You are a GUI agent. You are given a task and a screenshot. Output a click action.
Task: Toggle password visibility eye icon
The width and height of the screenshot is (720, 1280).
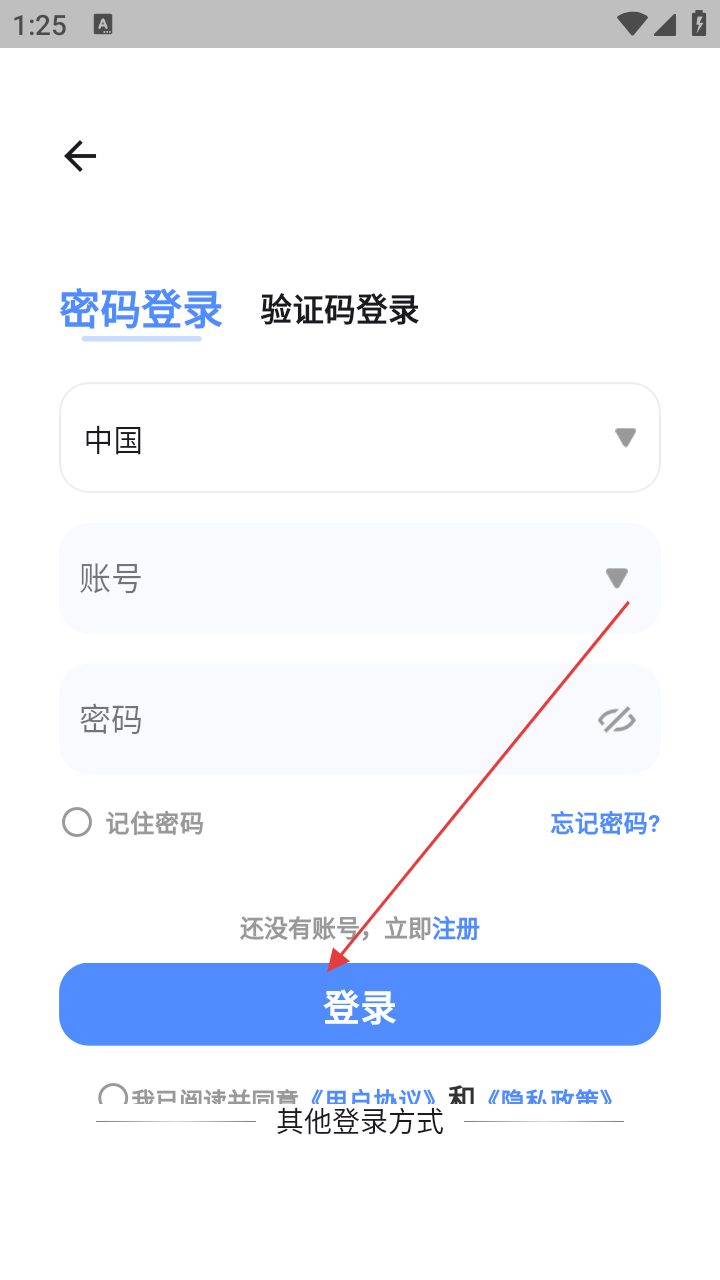[617, 719]
